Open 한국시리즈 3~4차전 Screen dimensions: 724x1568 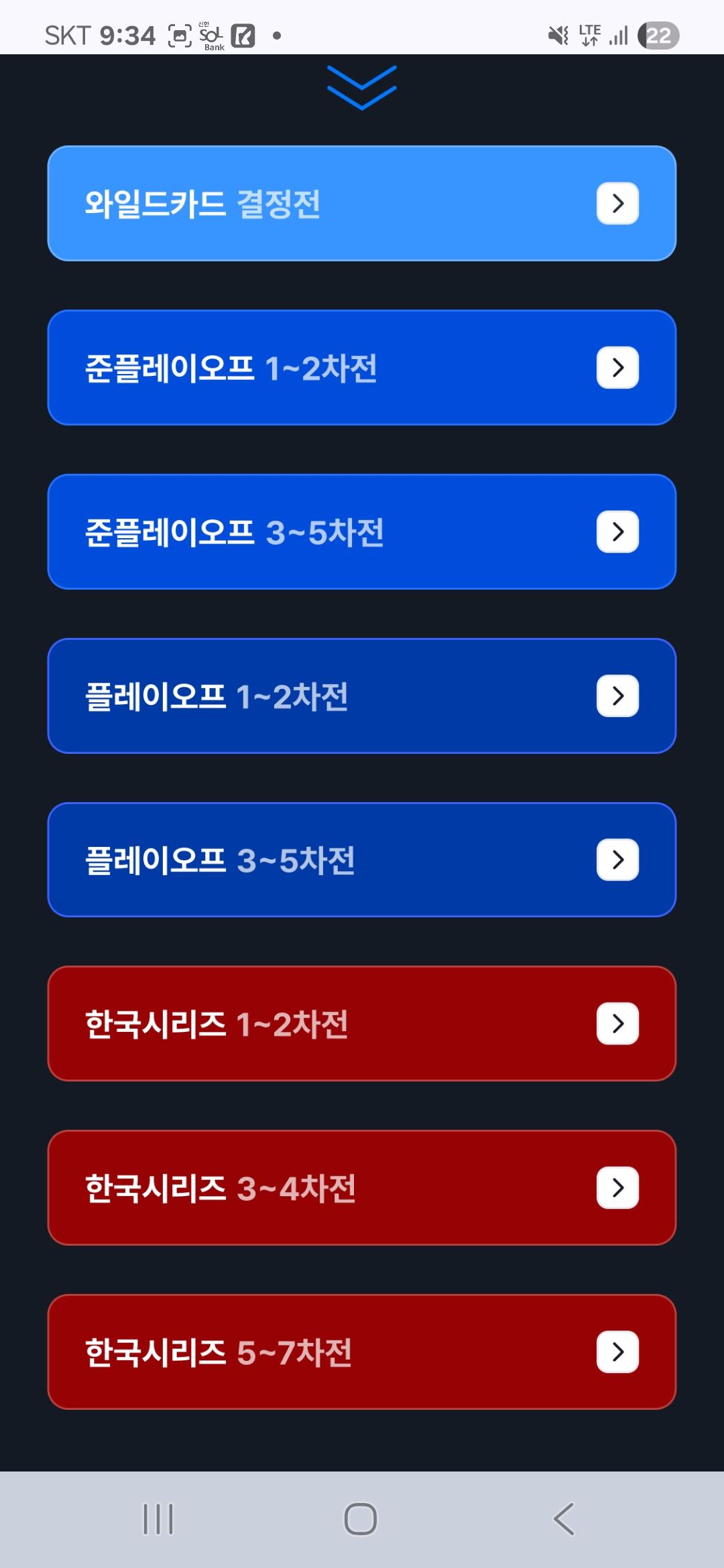[361, 1187]
